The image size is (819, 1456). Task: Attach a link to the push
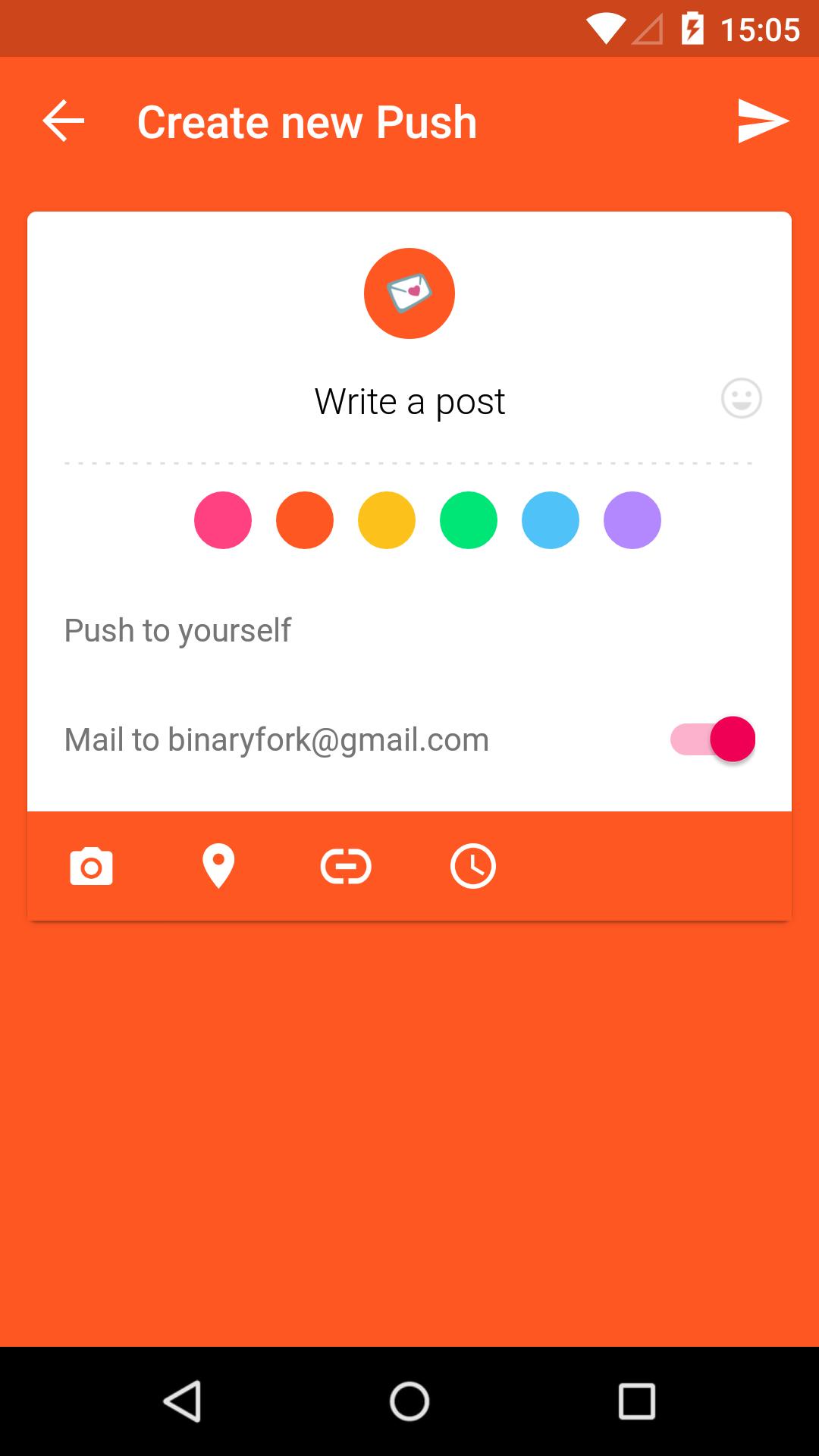pos(346,866)
